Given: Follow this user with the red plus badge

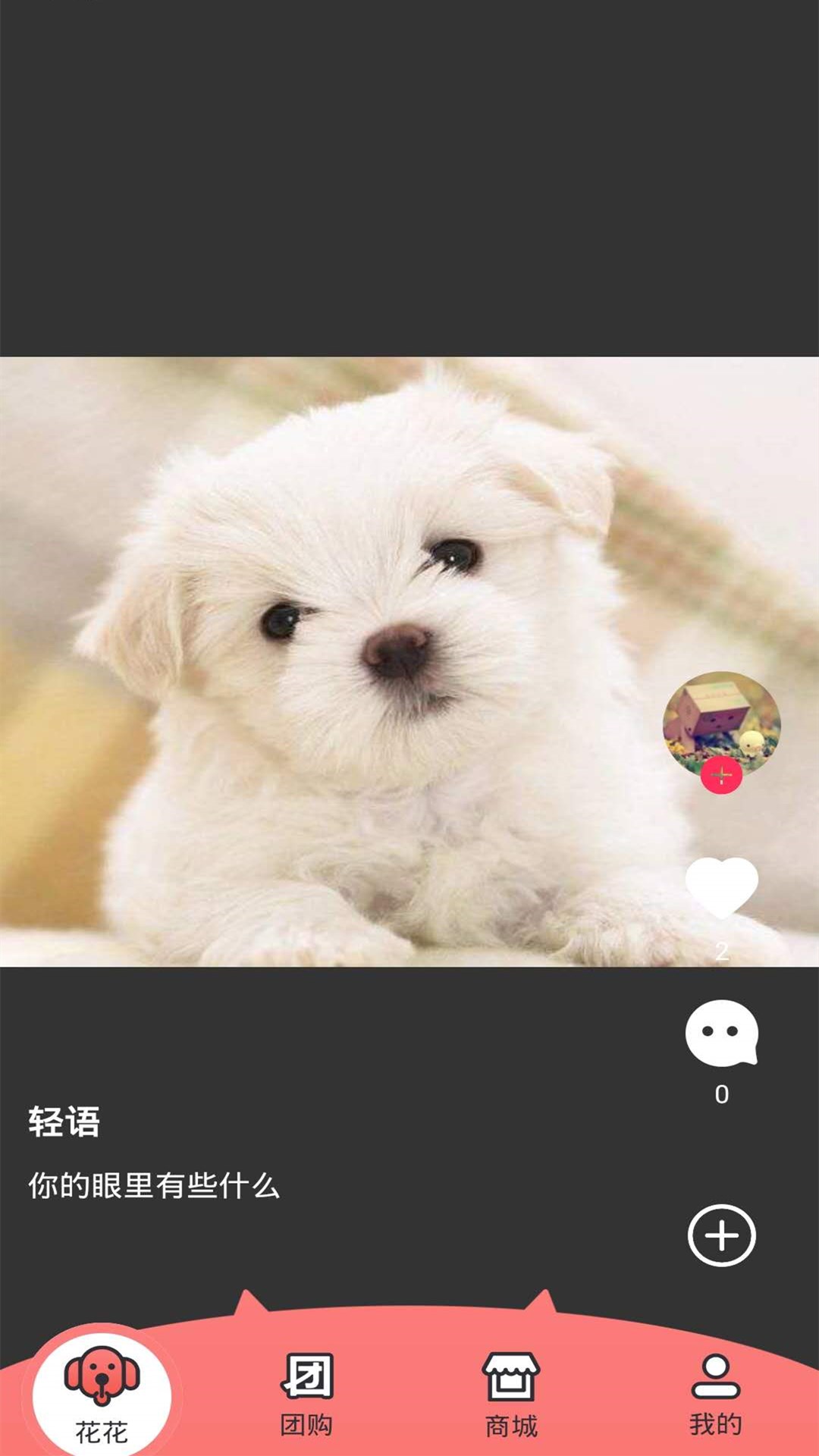Looking at the screenshot, I should (721, 776).
